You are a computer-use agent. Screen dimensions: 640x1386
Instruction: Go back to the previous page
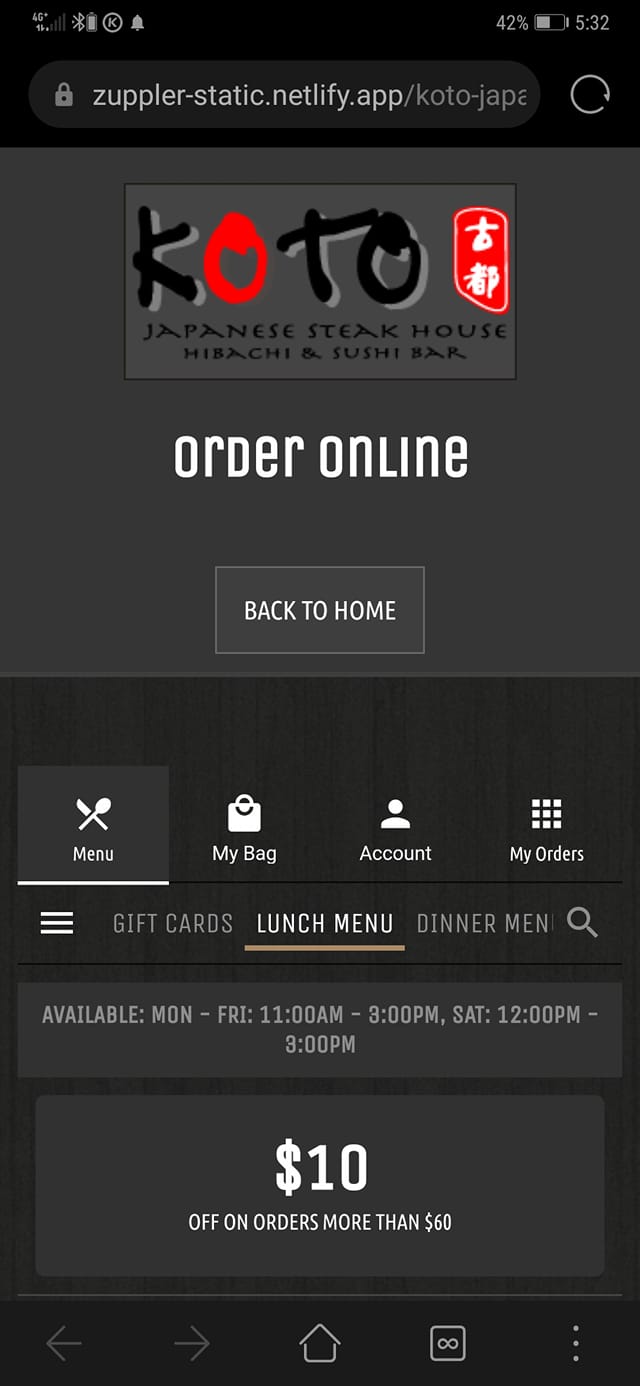64,1343
